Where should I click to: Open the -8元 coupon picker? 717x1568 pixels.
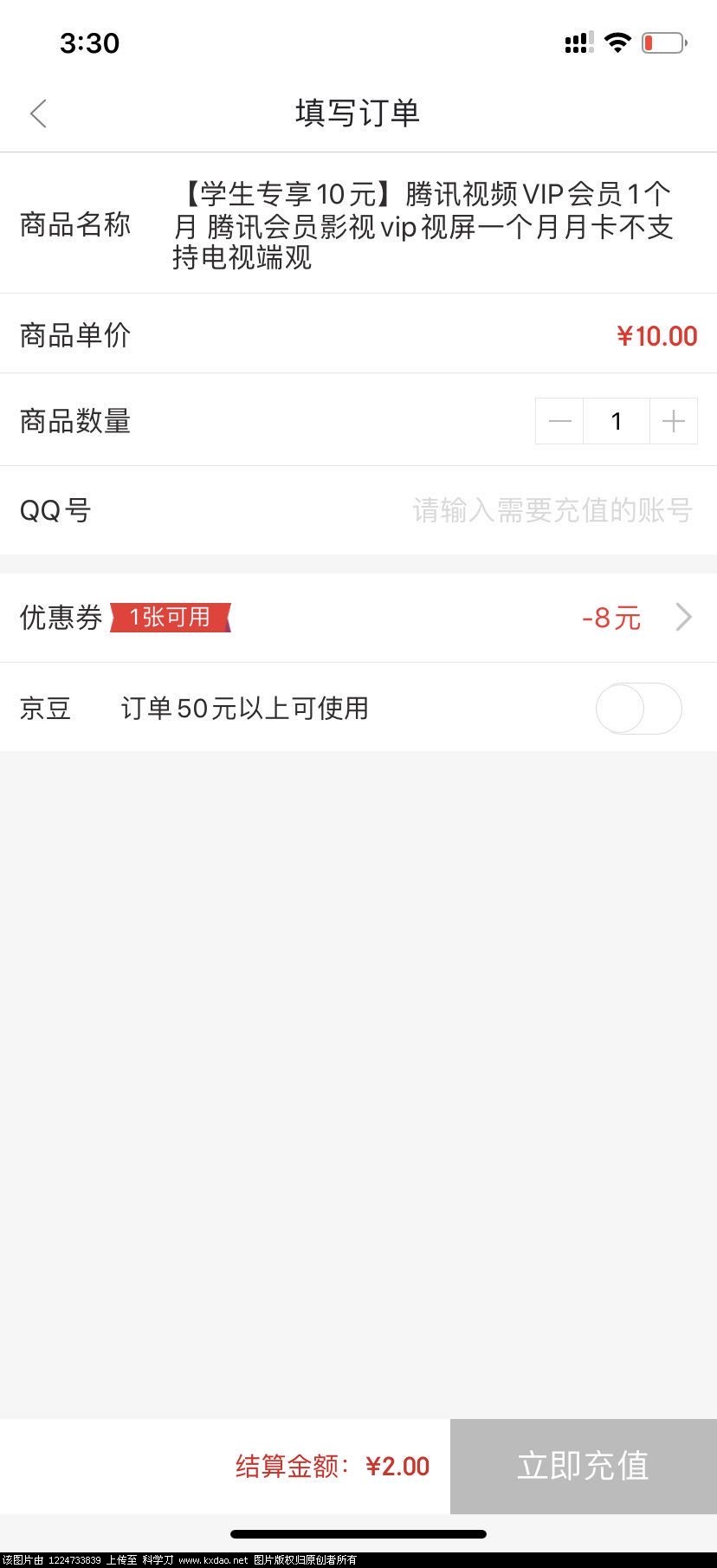click(611, 617)
